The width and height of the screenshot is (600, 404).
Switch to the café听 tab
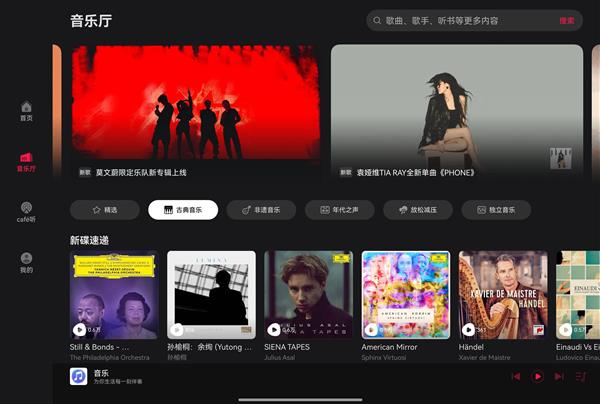[26, 212]
